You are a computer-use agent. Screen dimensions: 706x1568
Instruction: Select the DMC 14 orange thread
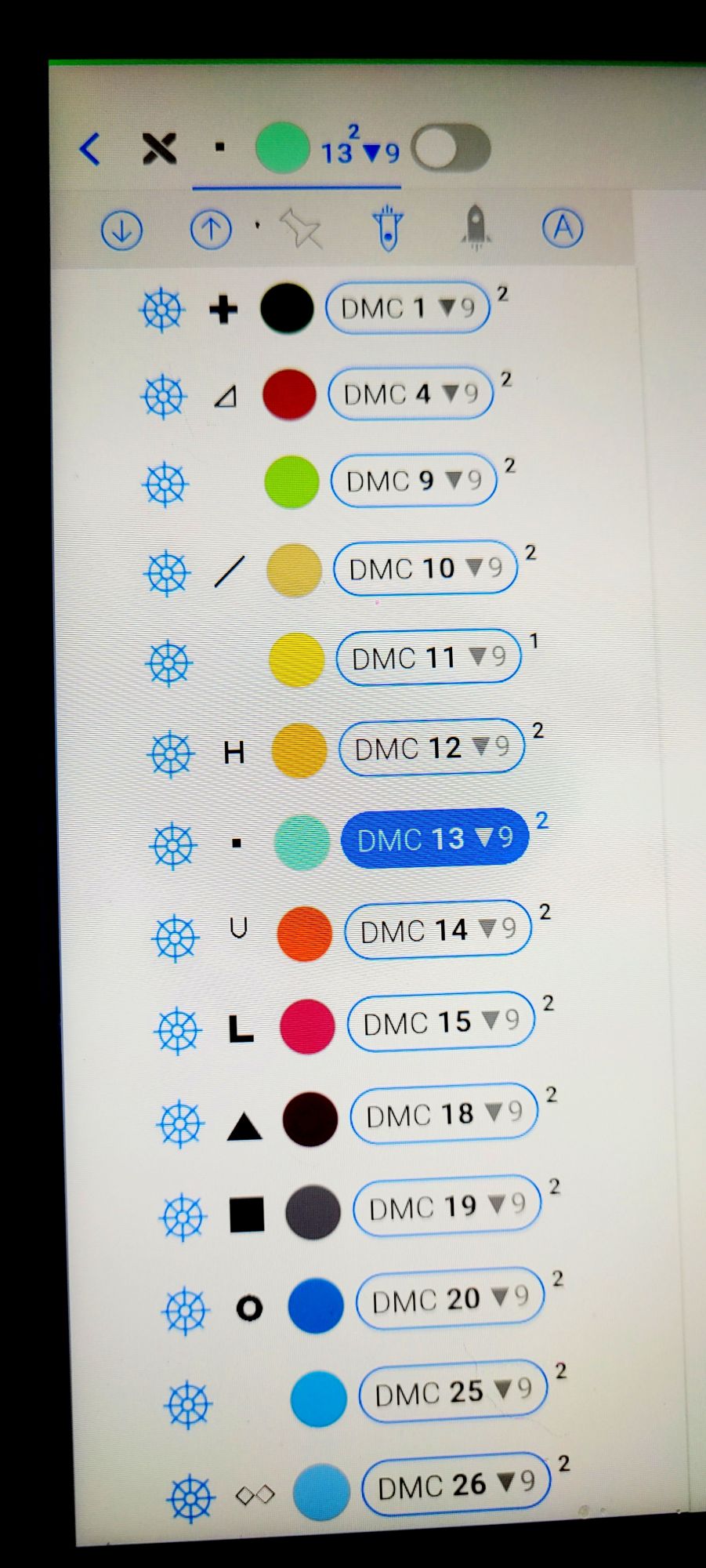tap(437, 931)
